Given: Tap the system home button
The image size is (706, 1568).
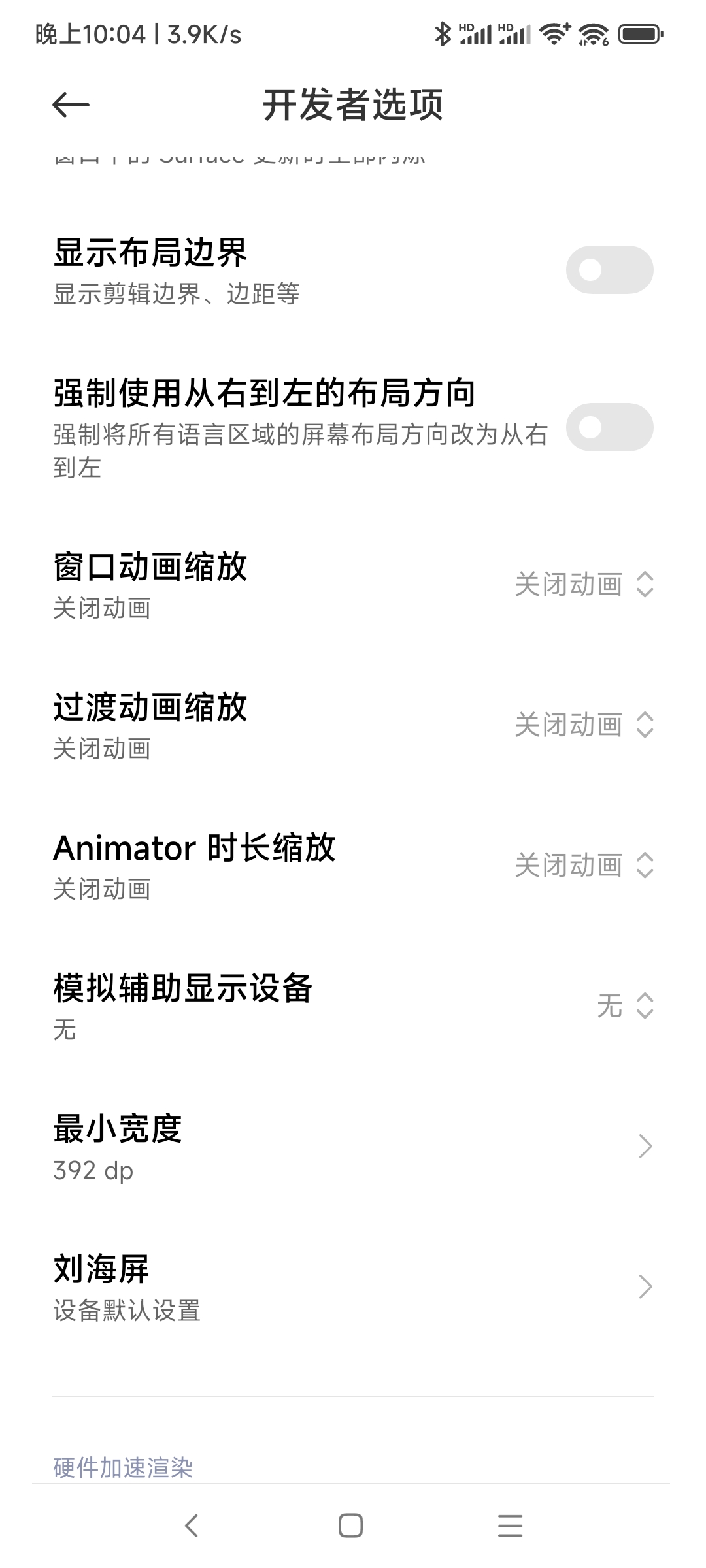Looking at the screenshot, I should click(x=350, y=1526).
